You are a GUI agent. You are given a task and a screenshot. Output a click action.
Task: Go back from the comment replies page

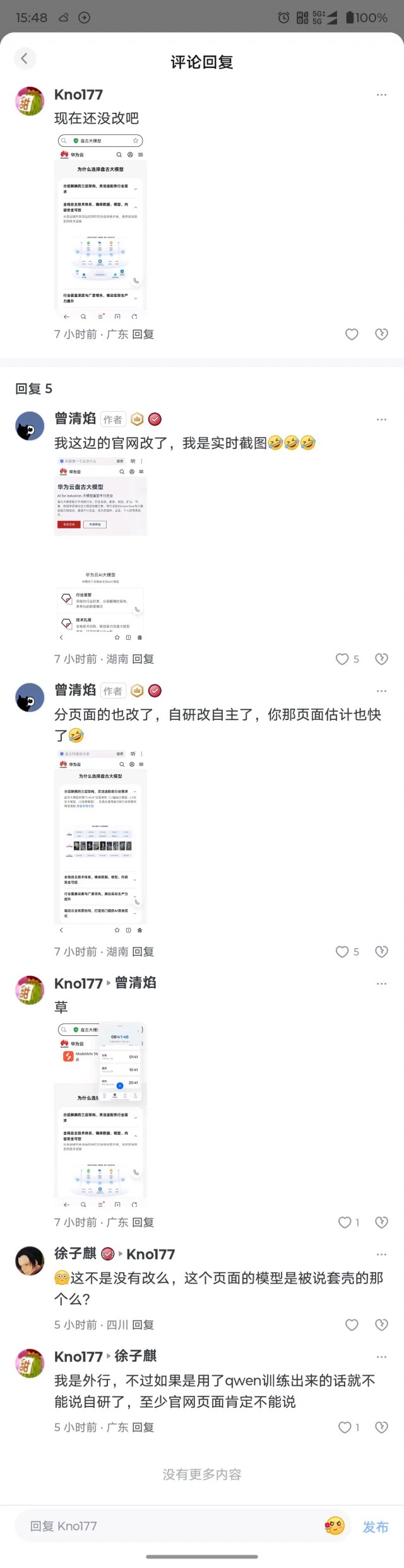(25, 59)
